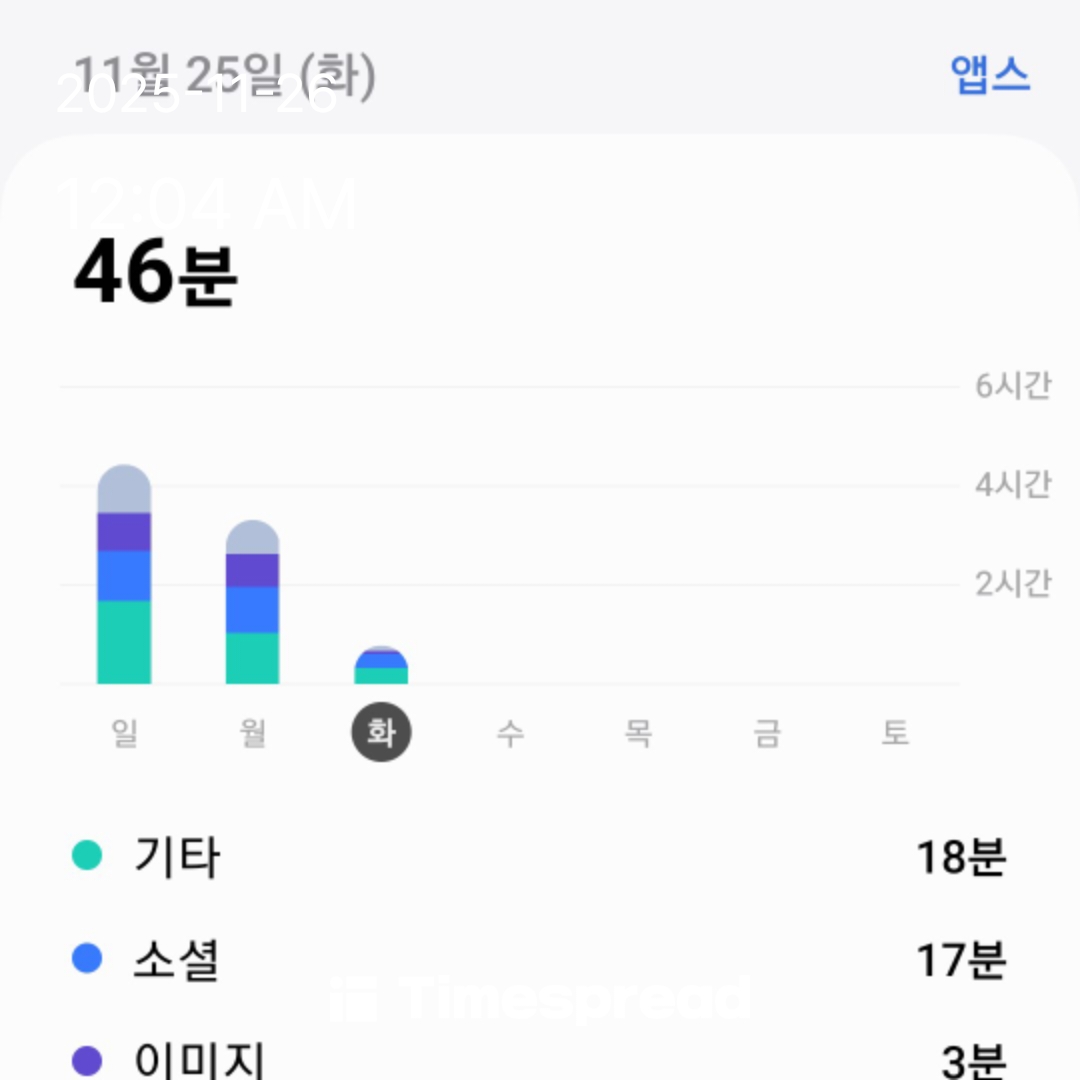Switch to the 앱스 view
Screen dimensions: 1080x1080
pos(989,75)
